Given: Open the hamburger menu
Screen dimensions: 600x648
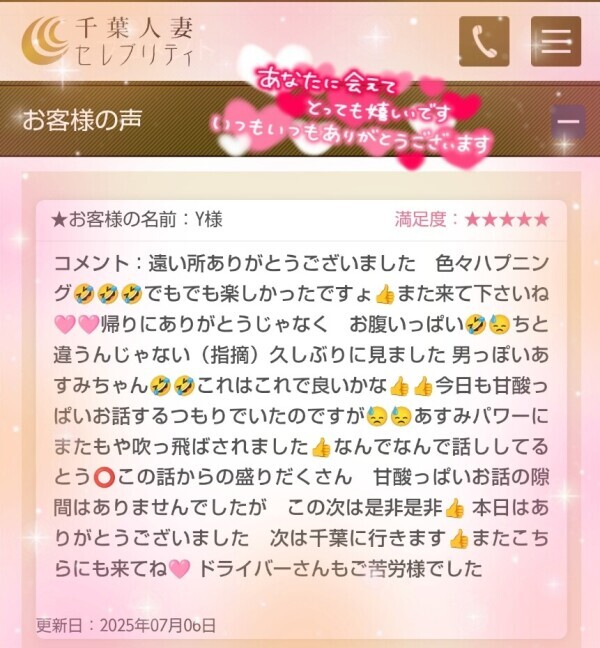Looking at the screenshot, I should 556,41.
